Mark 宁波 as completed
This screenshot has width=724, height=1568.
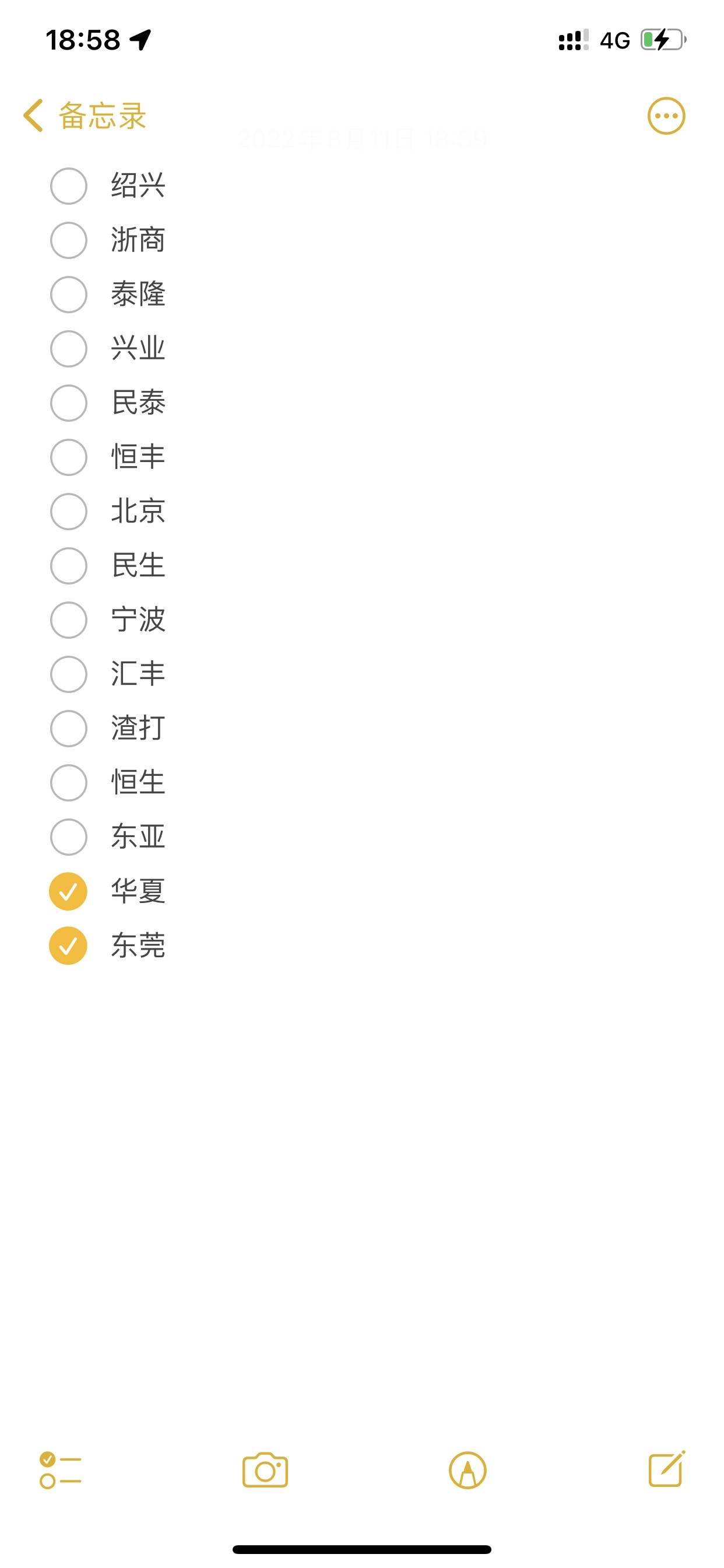pos(68,619)
